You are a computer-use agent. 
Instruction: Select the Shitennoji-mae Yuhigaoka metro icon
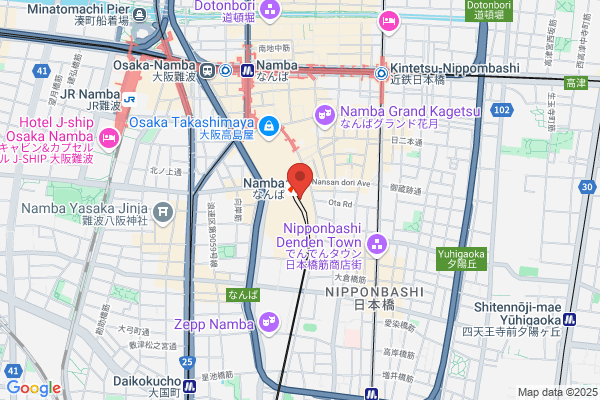(x=569, y=319)
